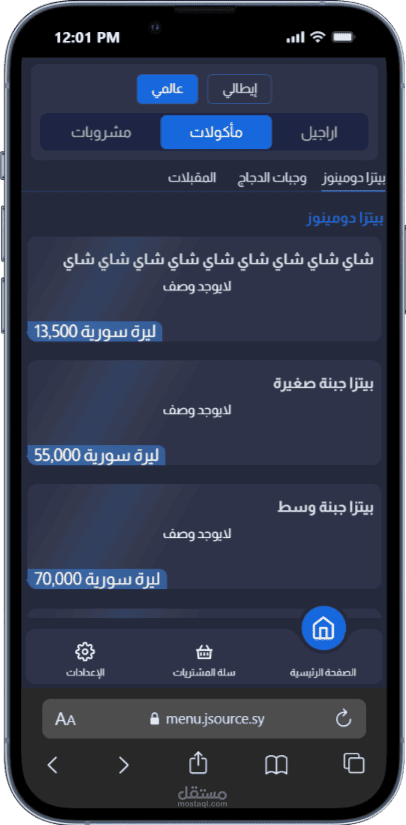Select the إيطالي cuisine chip
The height and width of the screenshot is (825, 406).
[240, 89]
